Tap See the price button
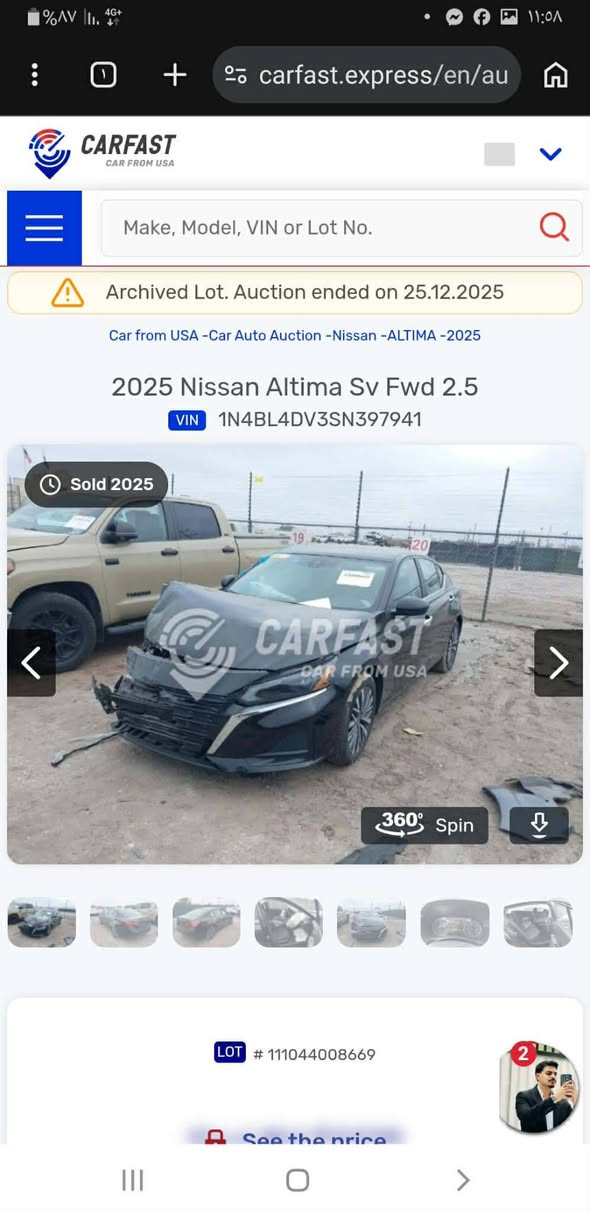The width and height of the screenshot is (590, 1213). tap(296, 1137)
